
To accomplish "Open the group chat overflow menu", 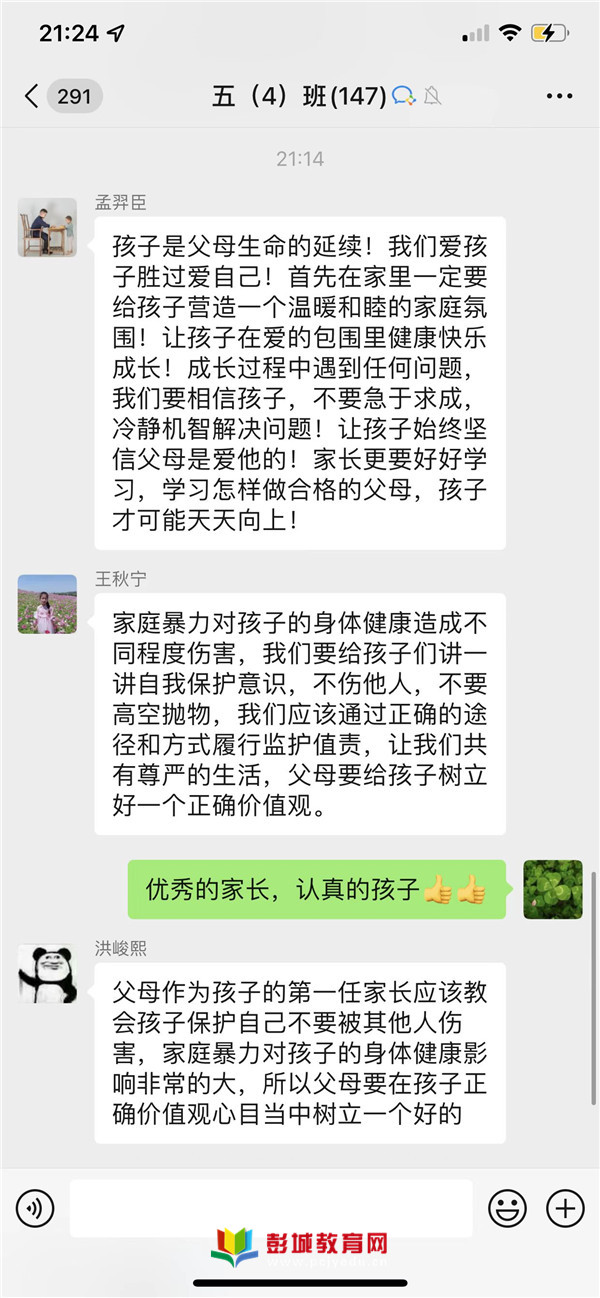I will tap(559, 96).
